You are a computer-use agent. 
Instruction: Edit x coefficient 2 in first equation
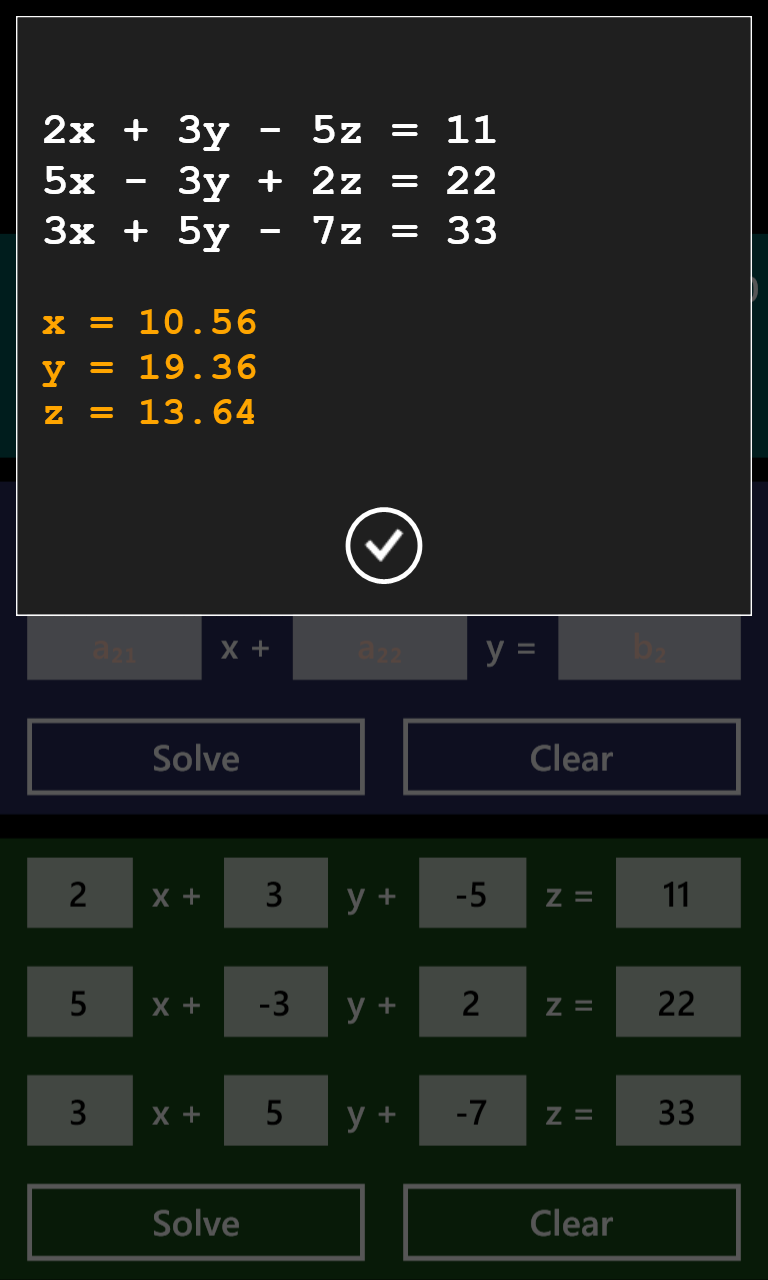[x=80, y=893]
